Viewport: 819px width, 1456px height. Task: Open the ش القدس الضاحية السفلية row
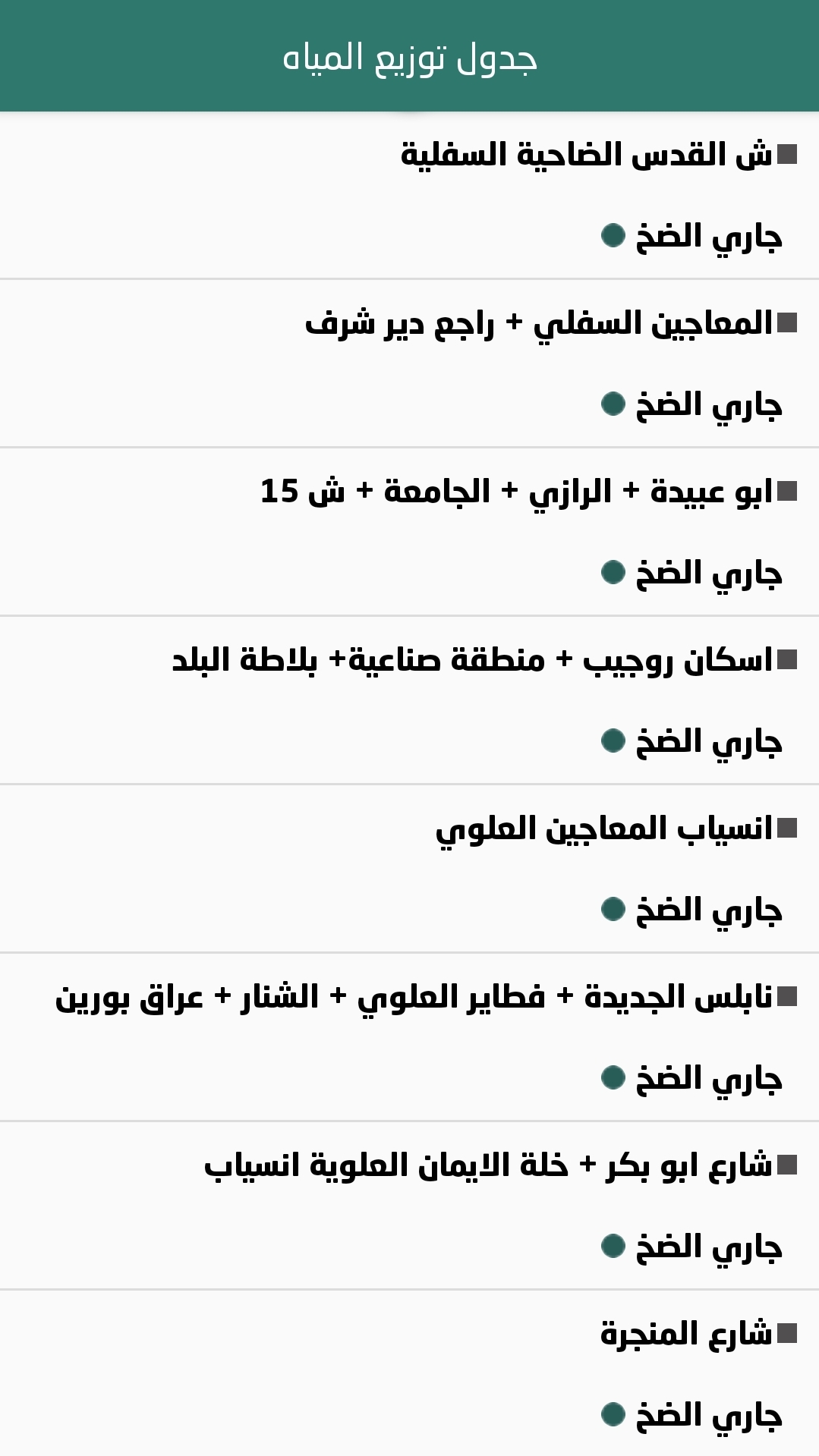[586, 155]
